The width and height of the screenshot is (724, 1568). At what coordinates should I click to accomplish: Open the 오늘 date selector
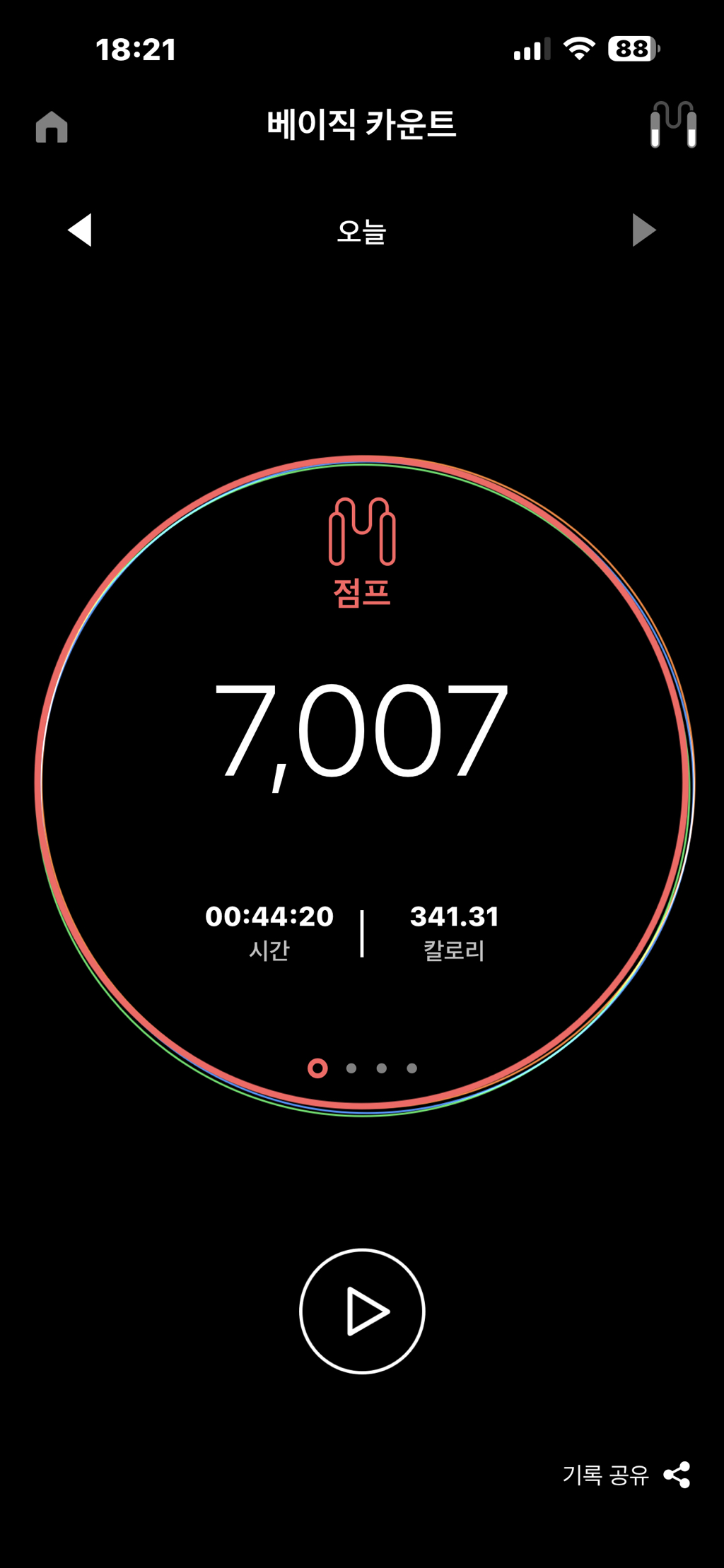click(x=361, y=231)
